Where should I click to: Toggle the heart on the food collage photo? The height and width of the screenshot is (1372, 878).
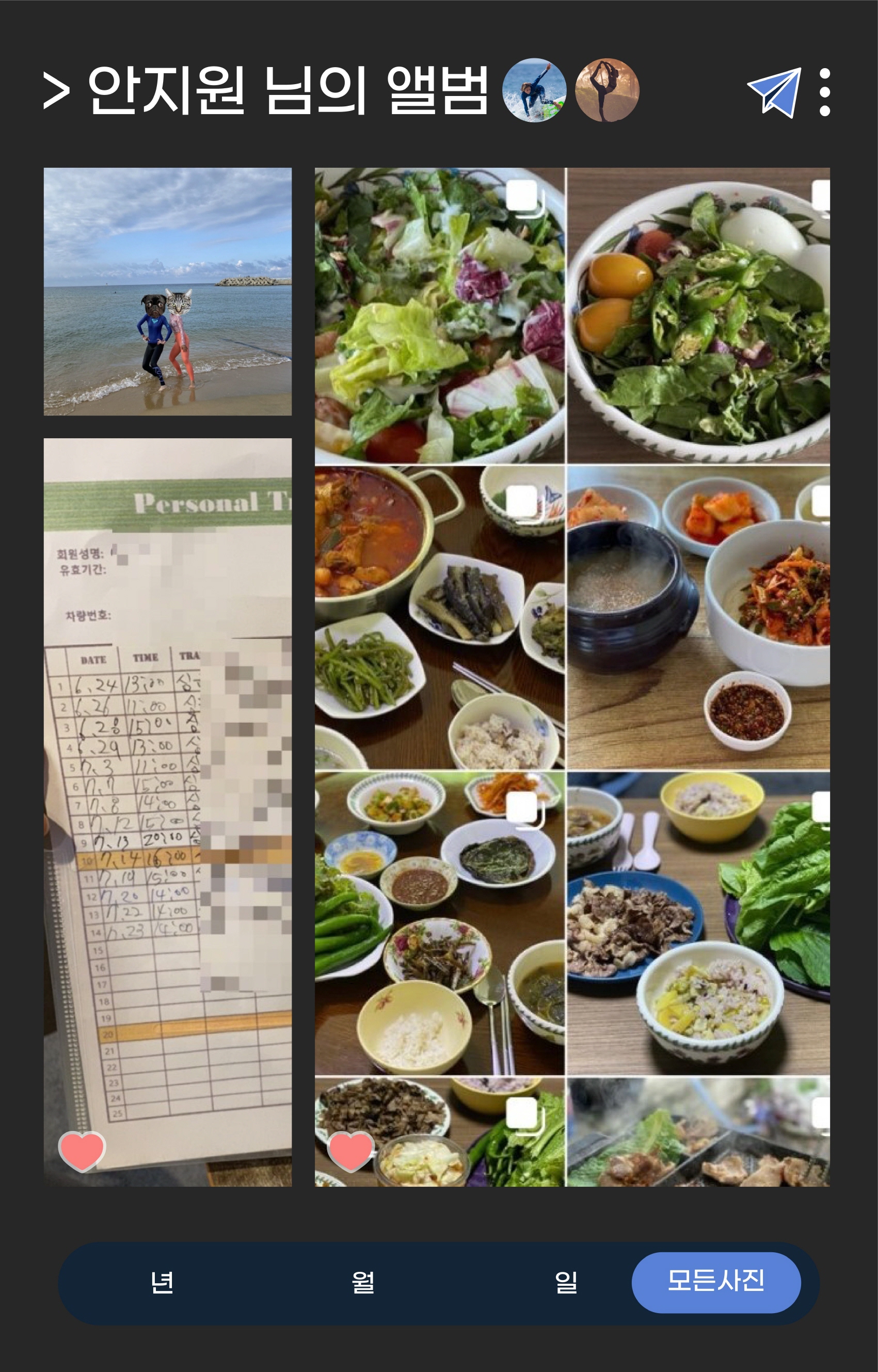click(350, 1151)
